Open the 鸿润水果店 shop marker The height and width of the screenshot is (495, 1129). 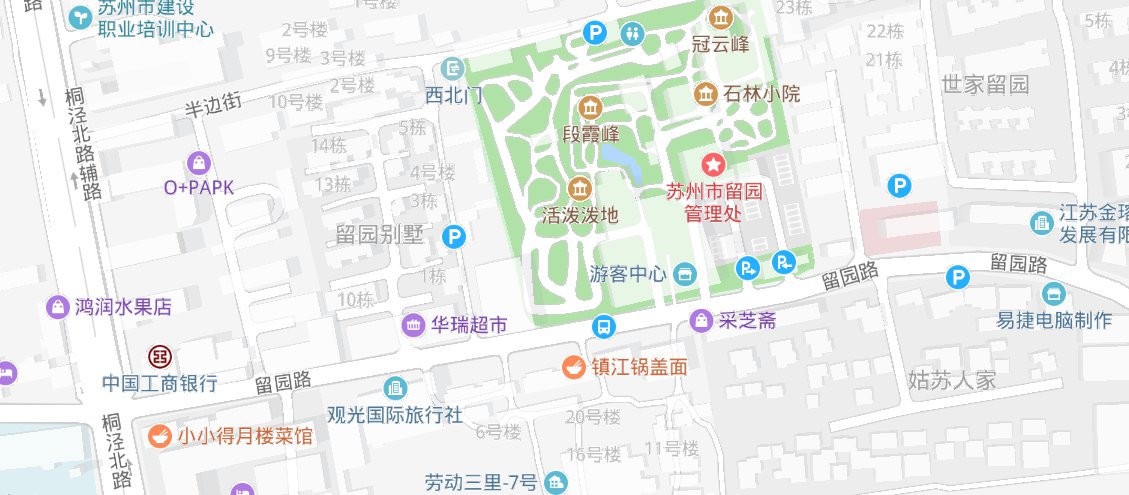click(x=59, y=307)
